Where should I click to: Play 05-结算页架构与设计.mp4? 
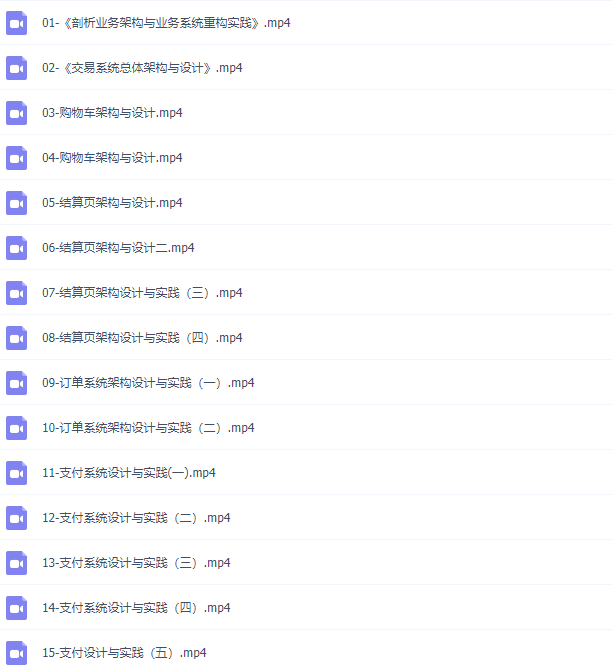click(112, 203)
